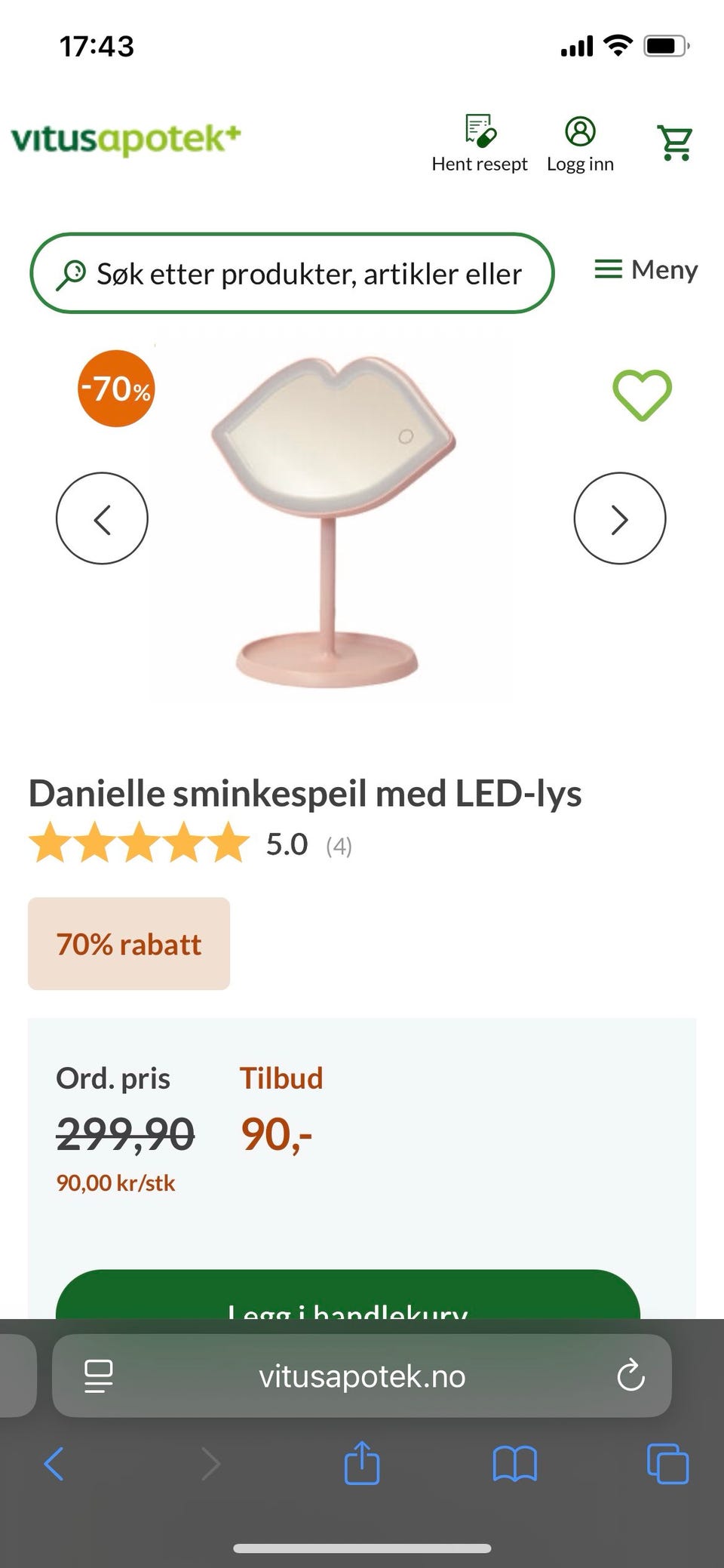Add product to favorites with heart toggle

[x=641, y=394]
